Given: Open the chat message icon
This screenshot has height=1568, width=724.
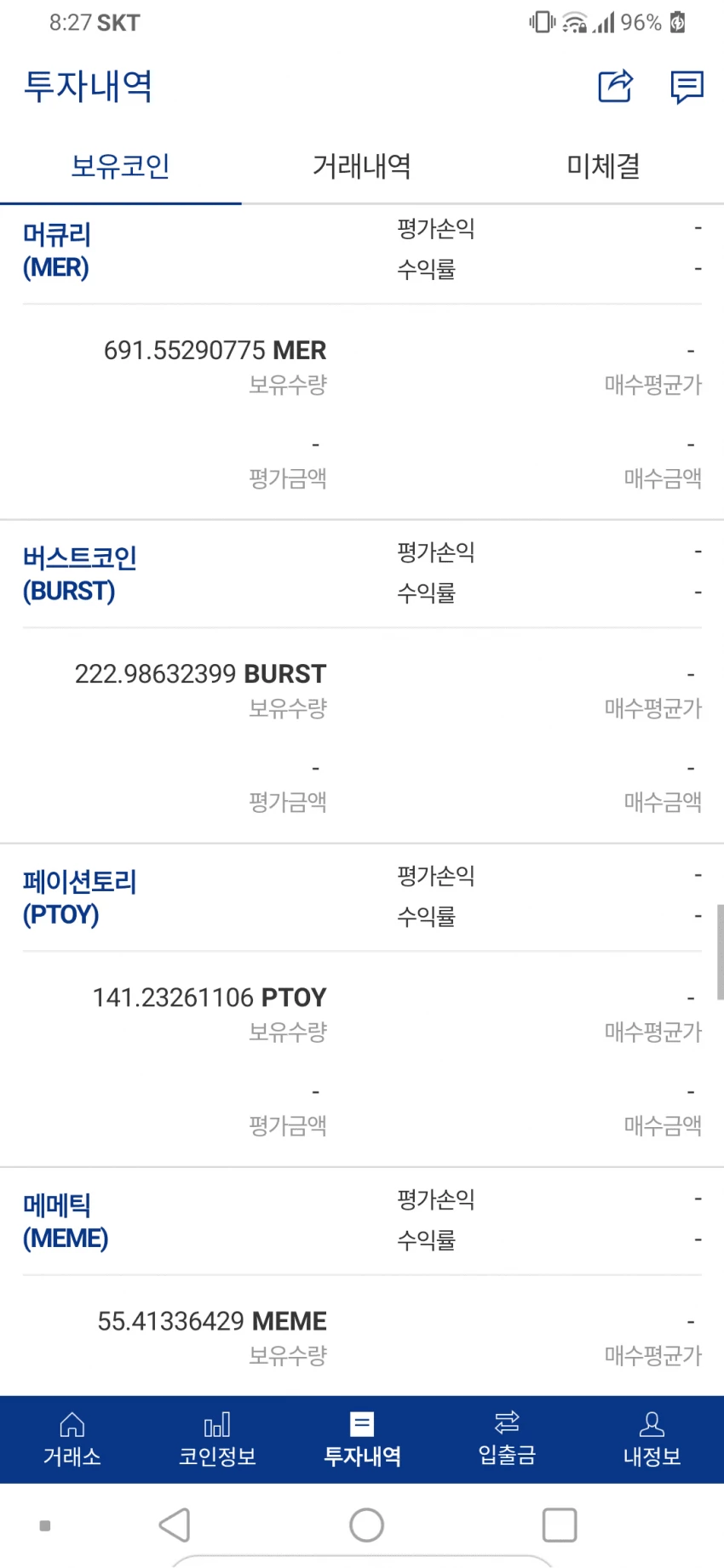Looking at the screenshot, I should pyautogui.click(x=687, y=87).
